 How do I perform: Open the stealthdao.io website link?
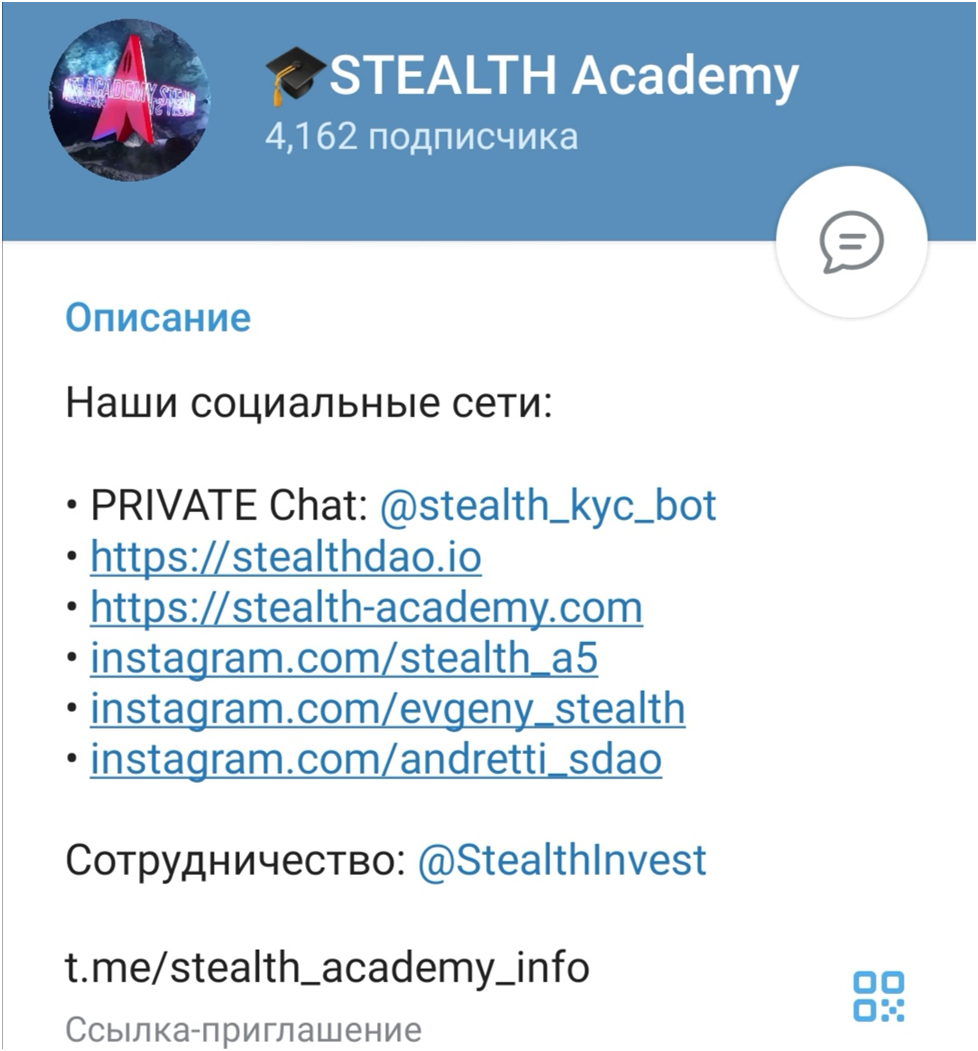point(286,557)
